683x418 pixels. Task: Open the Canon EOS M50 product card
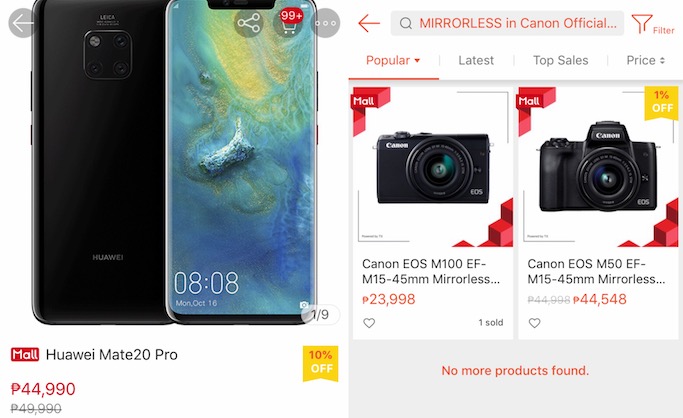[x=598, y=212]
